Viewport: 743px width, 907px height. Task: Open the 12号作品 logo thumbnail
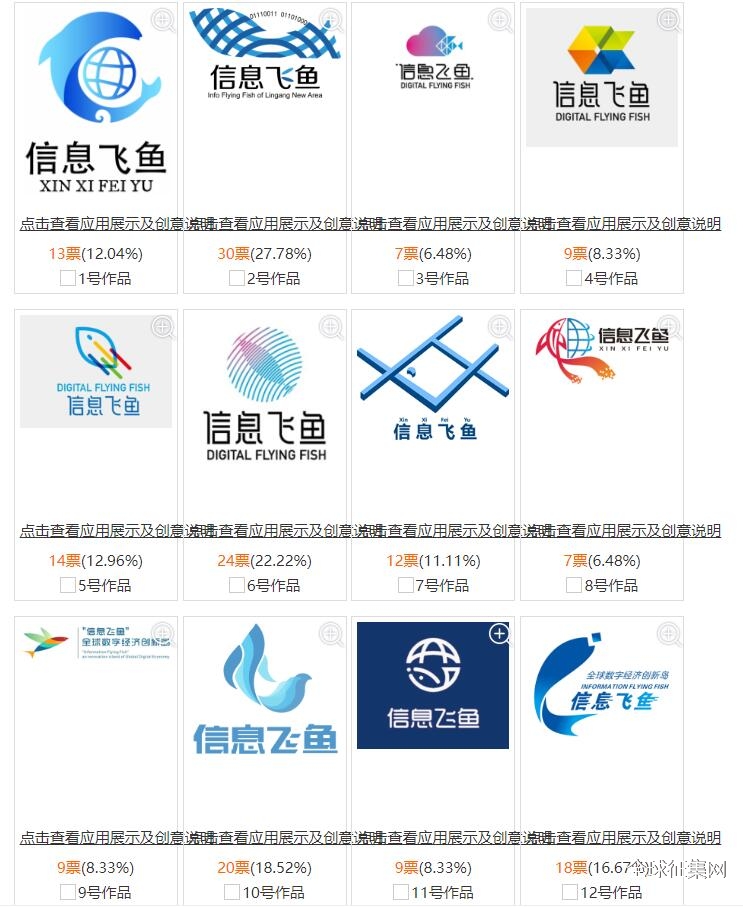[x=601, y=690]
